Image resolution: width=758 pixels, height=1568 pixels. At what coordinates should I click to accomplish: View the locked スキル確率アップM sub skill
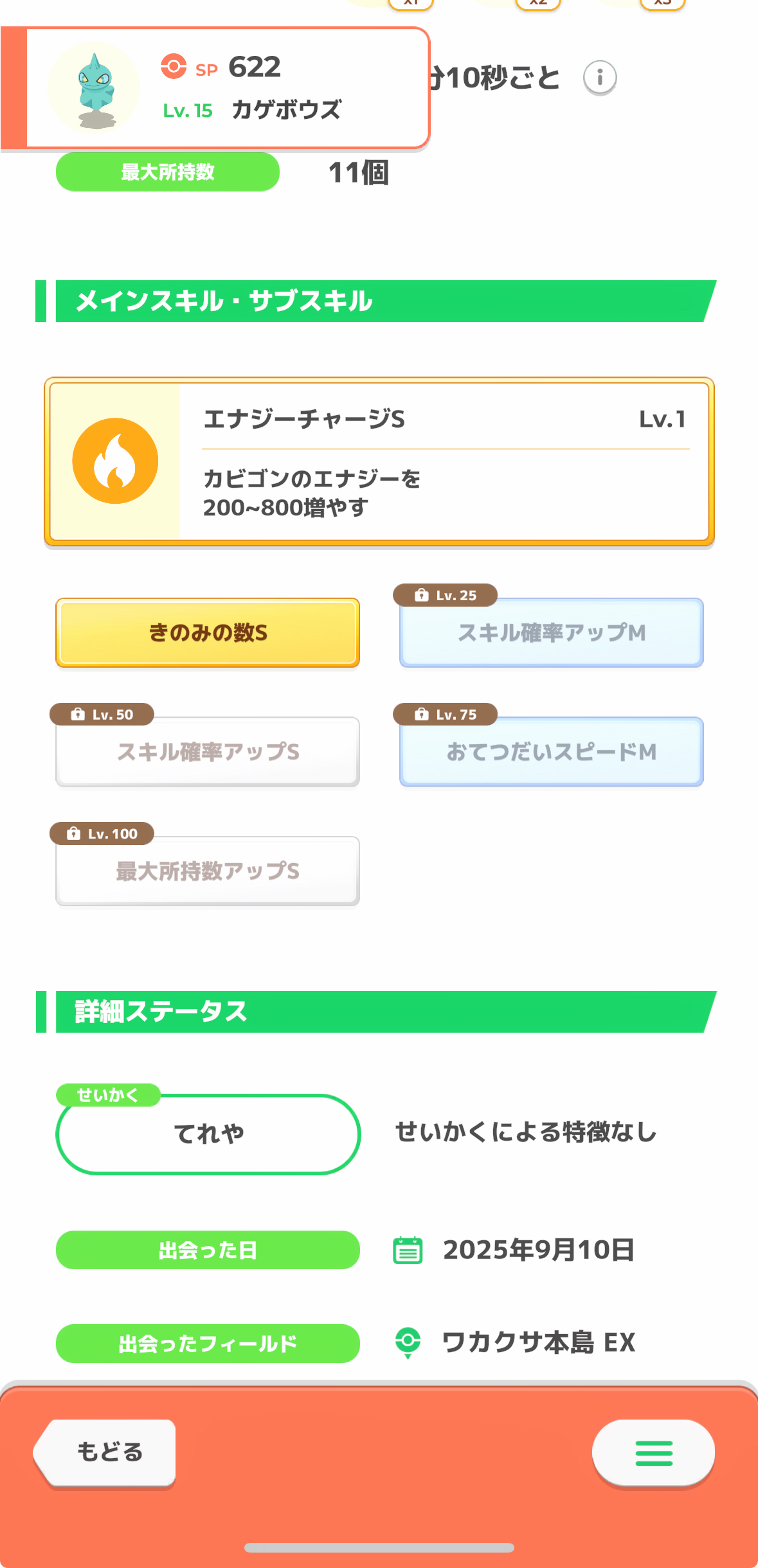[551, 633]
